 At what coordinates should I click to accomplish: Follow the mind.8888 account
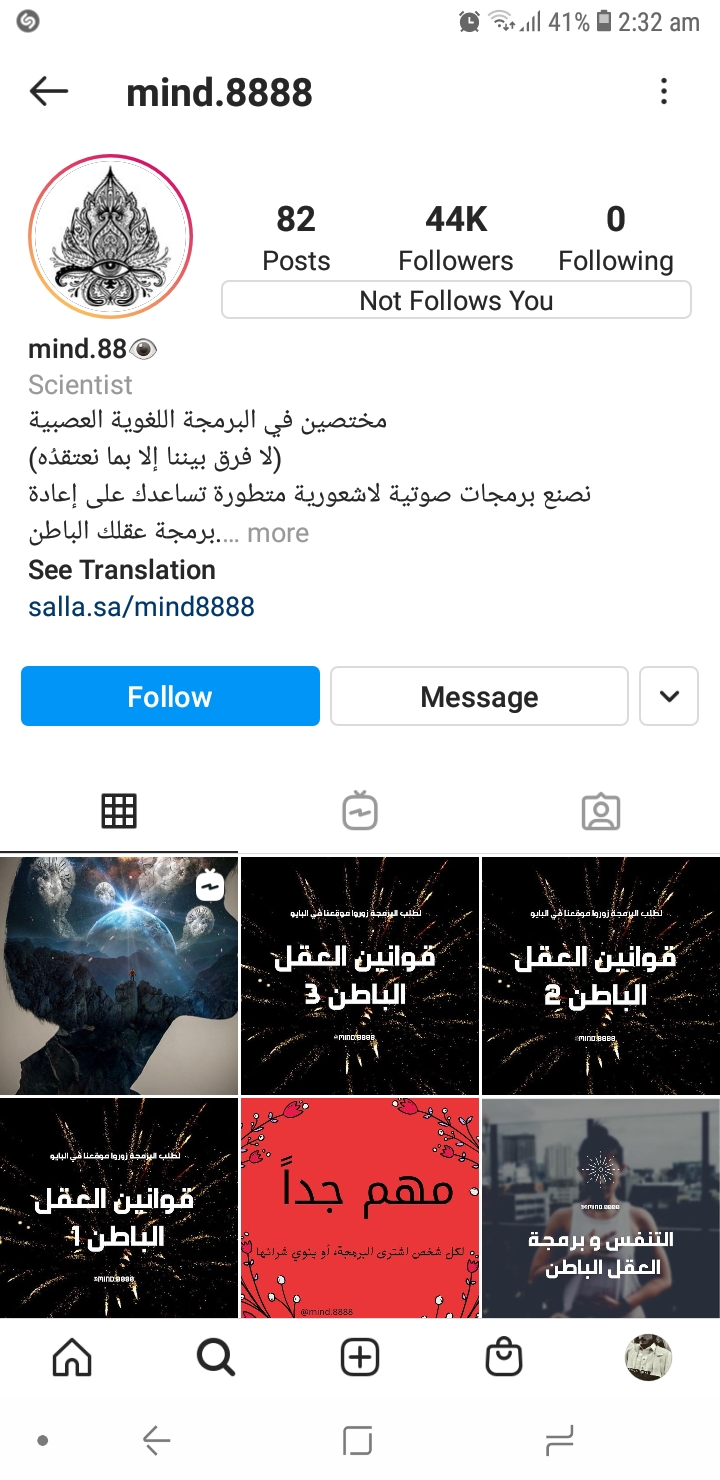tap(170, 696)
